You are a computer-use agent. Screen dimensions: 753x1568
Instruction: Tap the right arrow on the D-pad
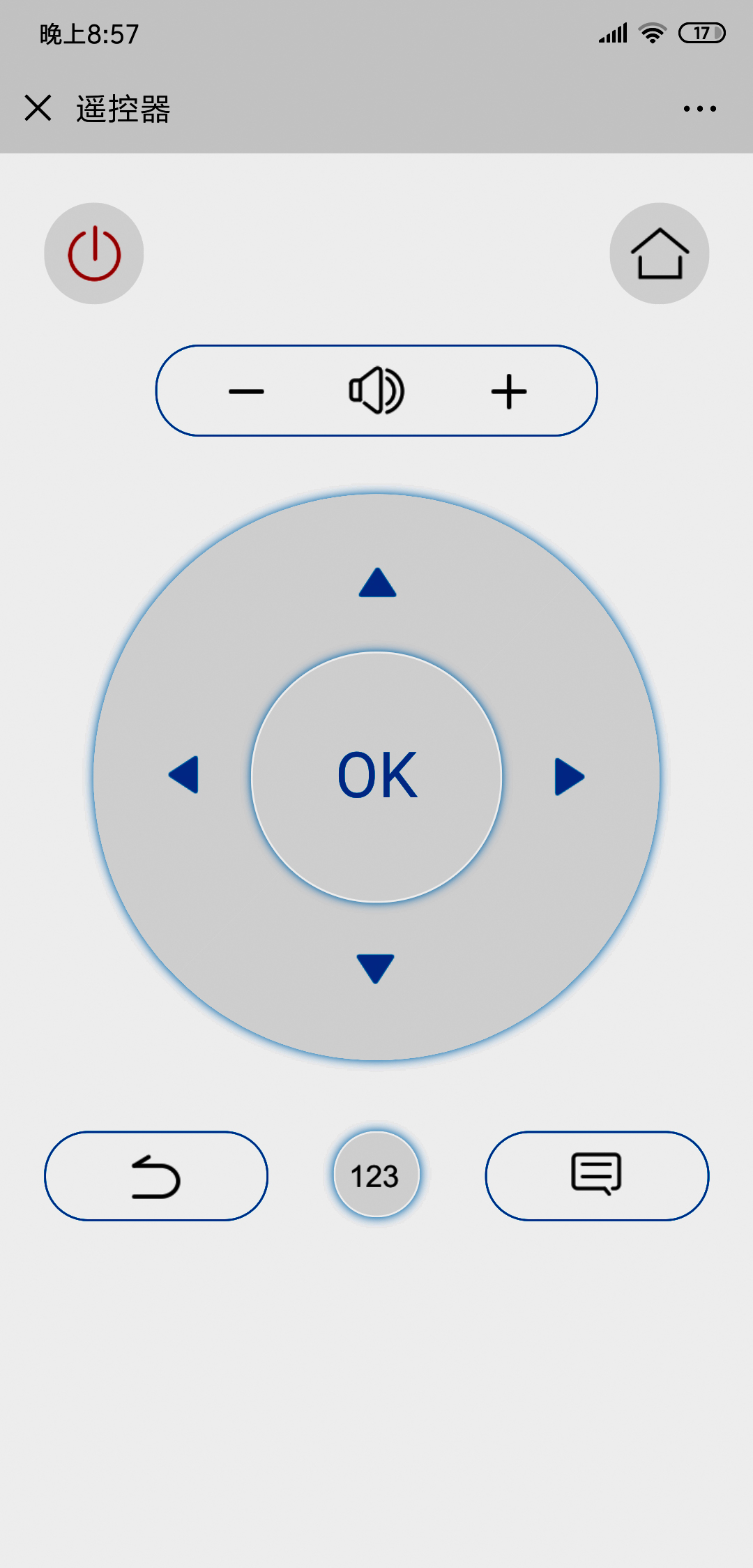(568, 776)
